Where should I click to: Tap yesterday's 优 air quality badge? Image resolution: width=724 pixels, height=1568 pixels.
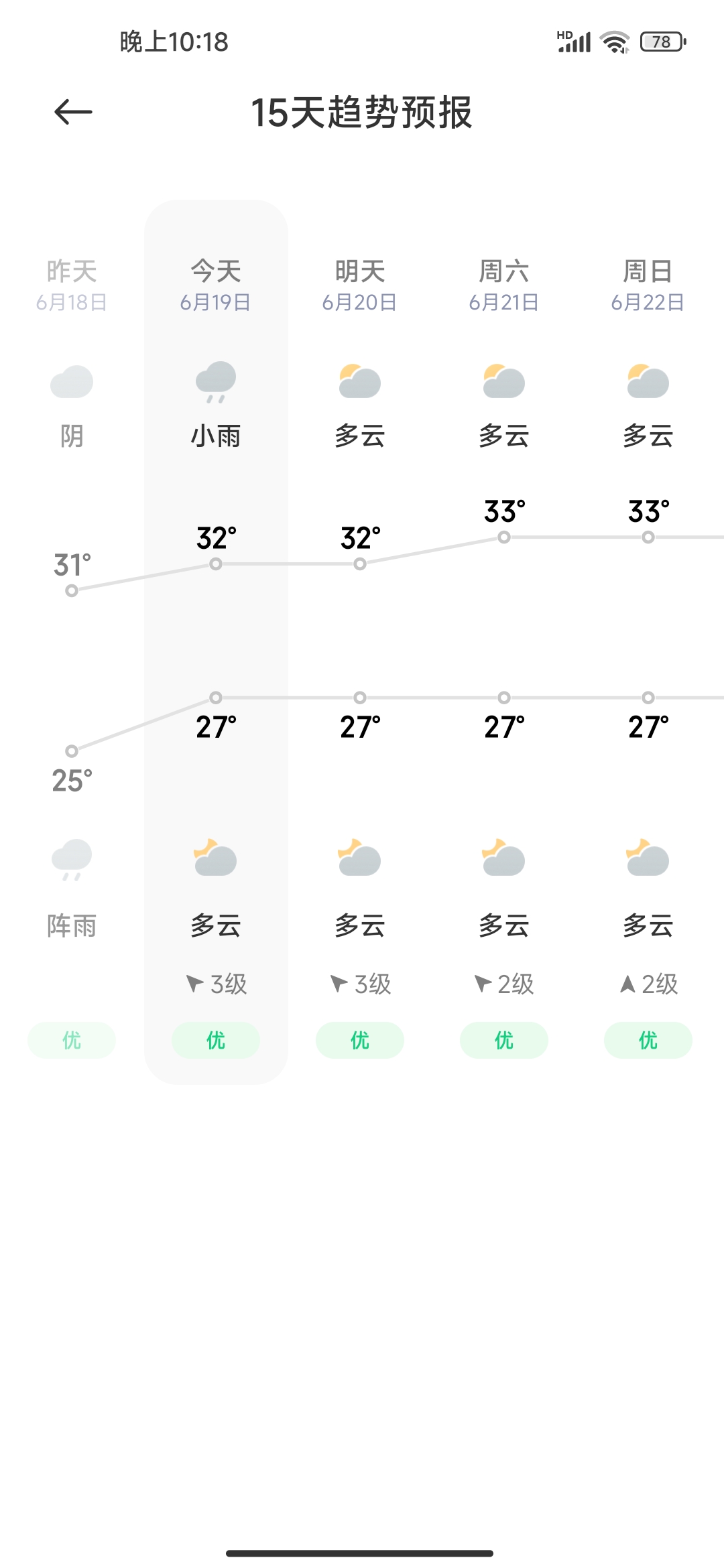coord(71,1040)
